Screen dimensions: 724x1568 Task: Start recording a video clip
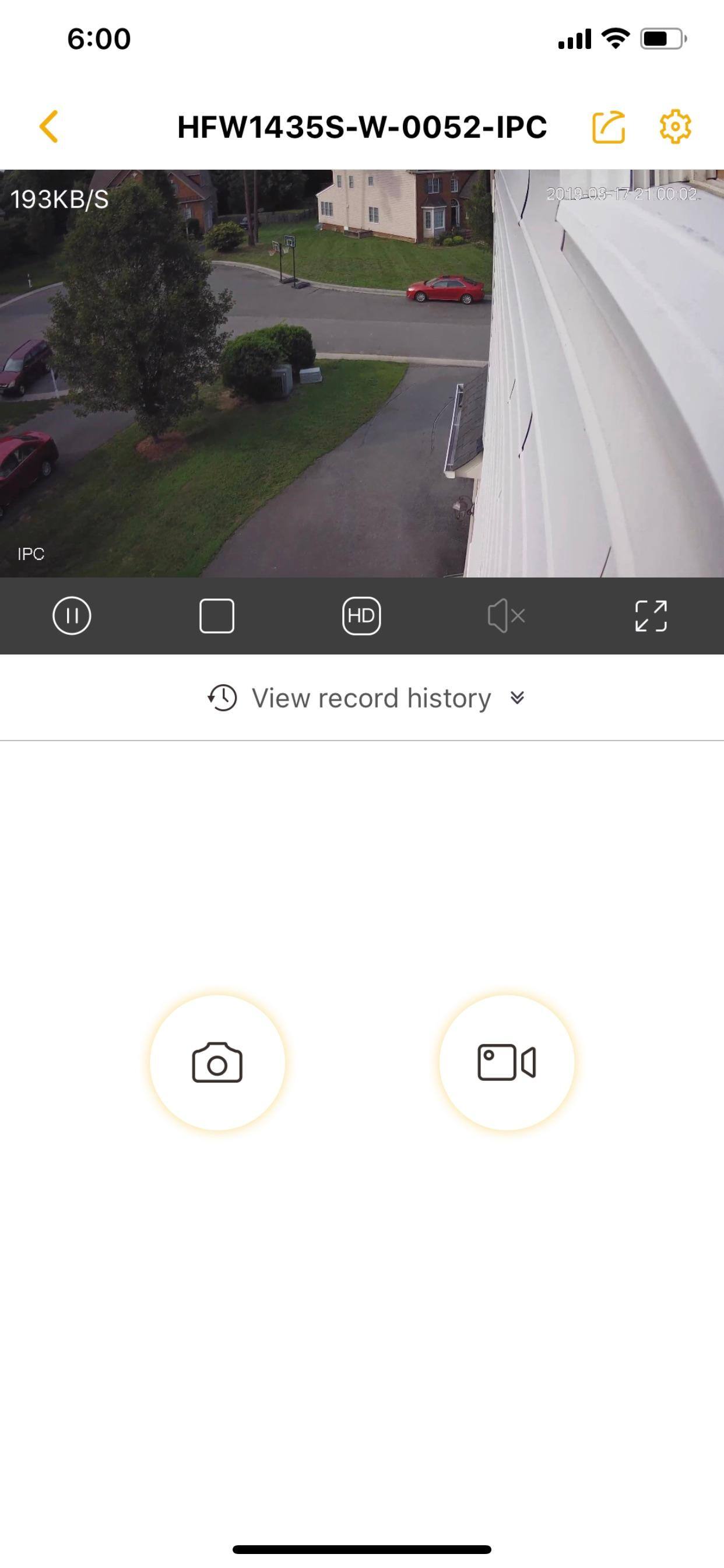coord(506,1062)
